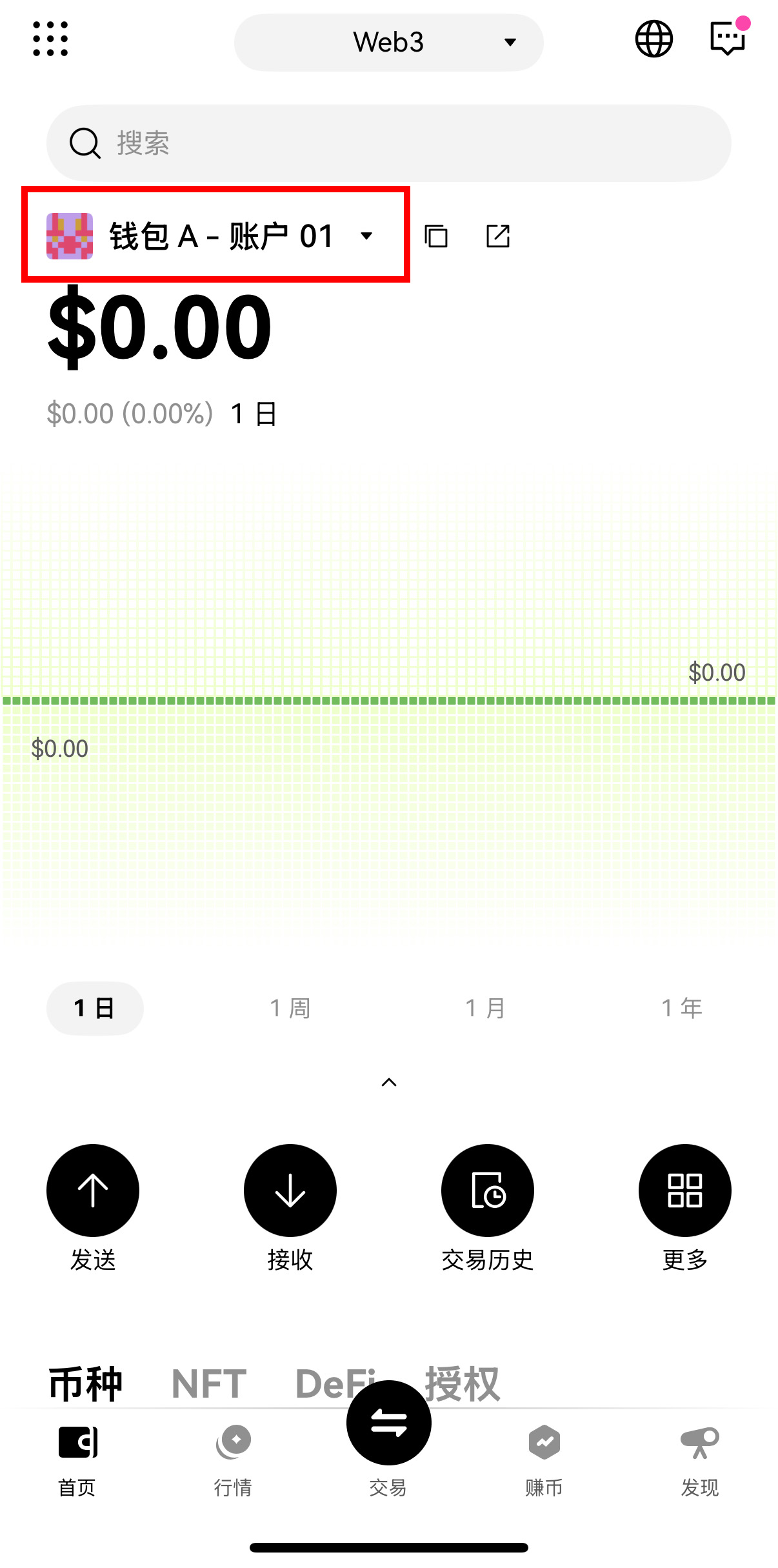Viewport: 778px width, 1568px height.
Task: Tap the 搜索 search field
Action: click(x=388, y=143)
